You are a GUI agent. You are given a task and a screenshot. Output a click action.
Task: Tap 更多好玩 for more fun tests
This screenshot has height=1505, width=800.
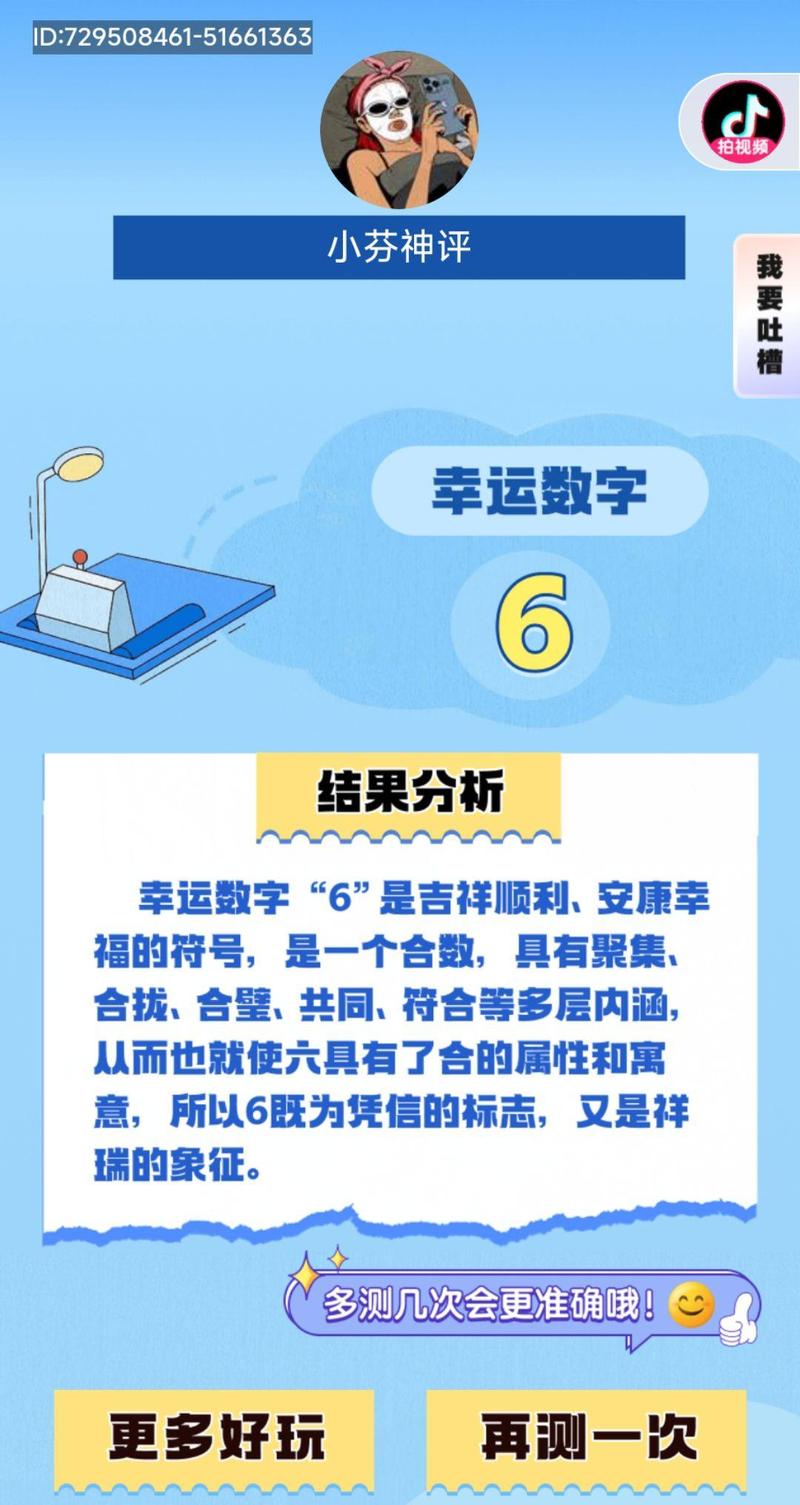(x=214, y=1438)
